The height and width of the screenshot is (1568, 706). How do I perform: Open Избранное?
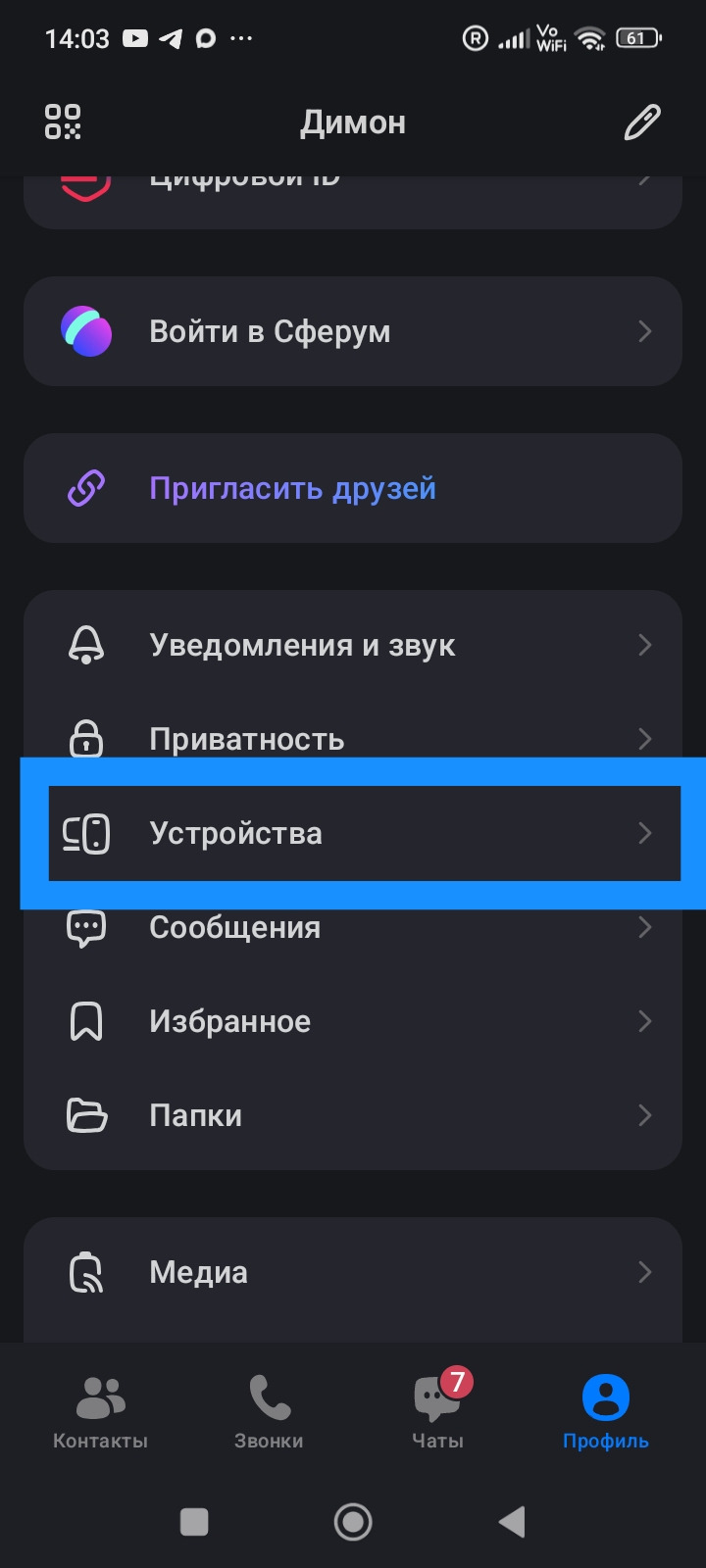click(353, 1021)
